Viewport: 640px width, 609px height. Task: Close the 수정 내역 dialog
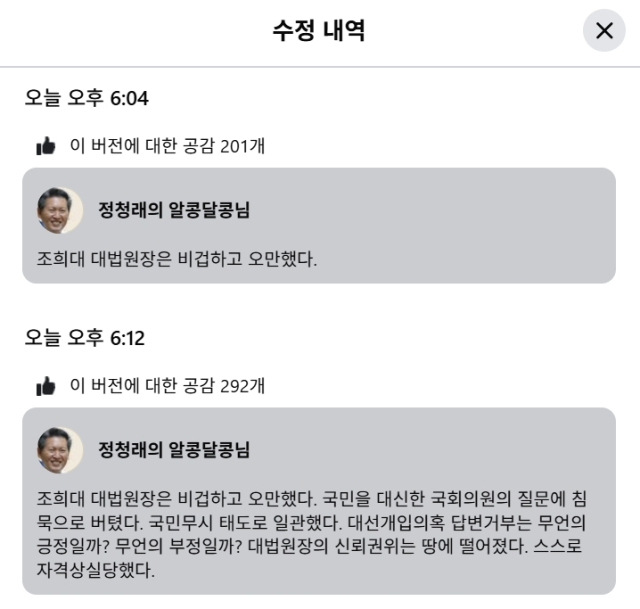click(604, 31)
